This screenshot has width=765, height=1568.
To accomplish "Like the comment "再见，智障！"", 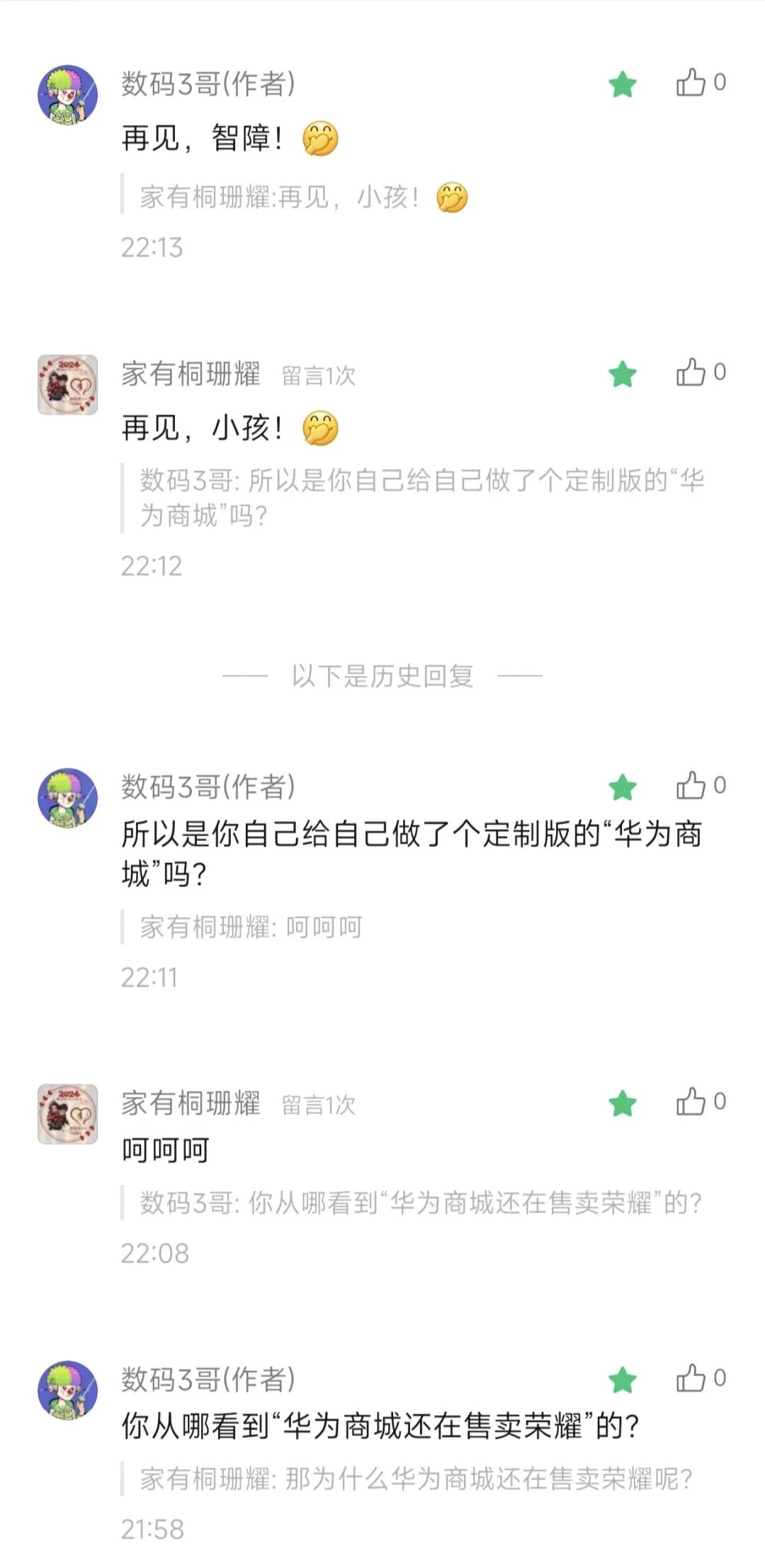I will pyautogui.click(x=691, y=82).
